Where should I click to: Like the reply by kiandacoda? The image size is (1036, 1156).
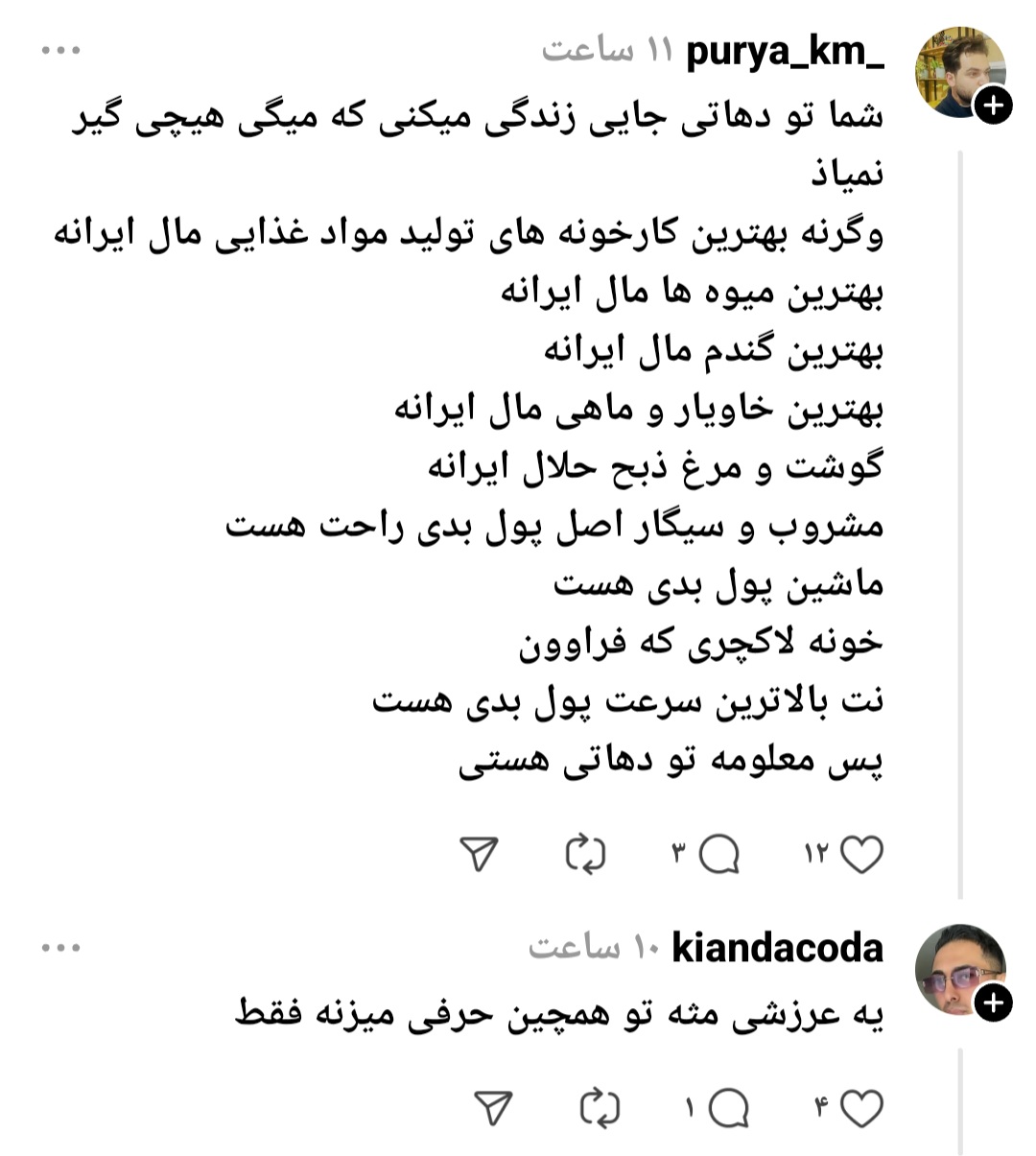coord(861,1109)
